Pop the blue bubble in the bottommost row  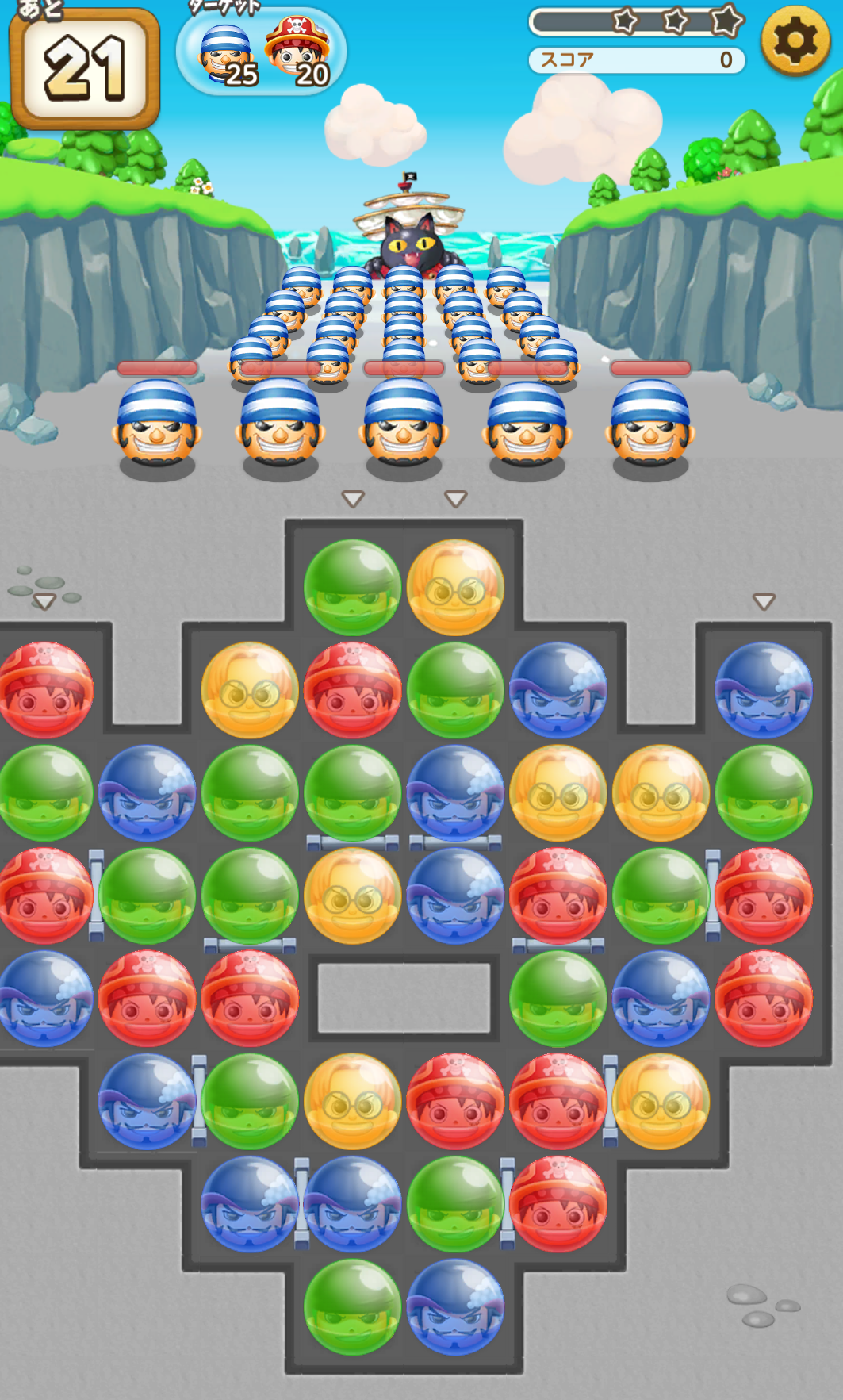pos(455,1306)
